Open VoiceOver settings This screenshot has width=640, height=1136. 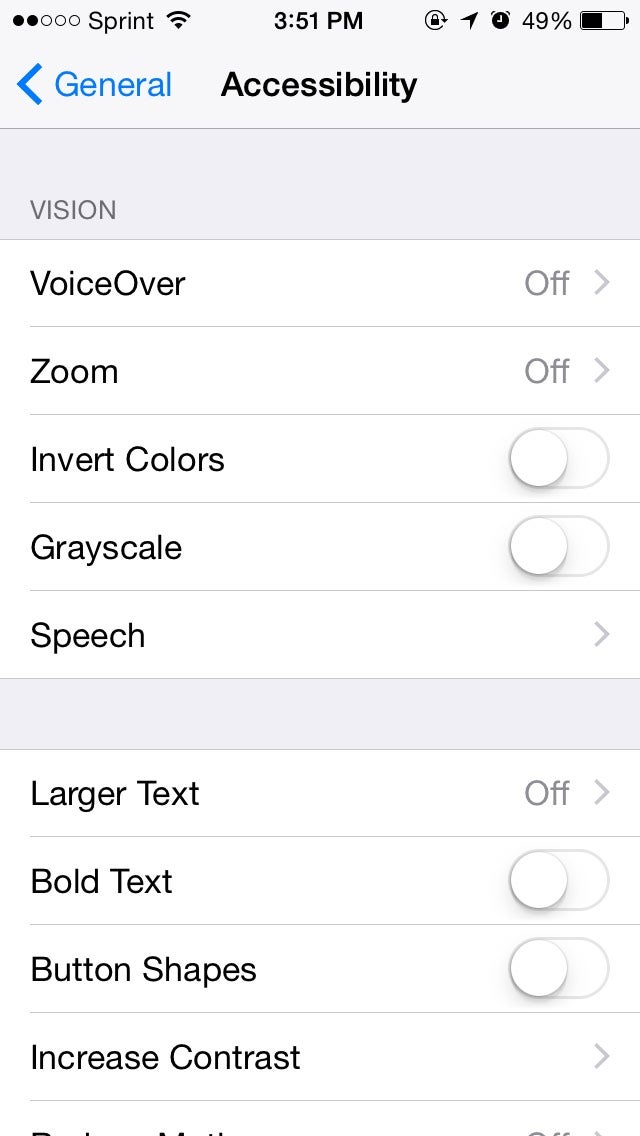pos(320,284)
